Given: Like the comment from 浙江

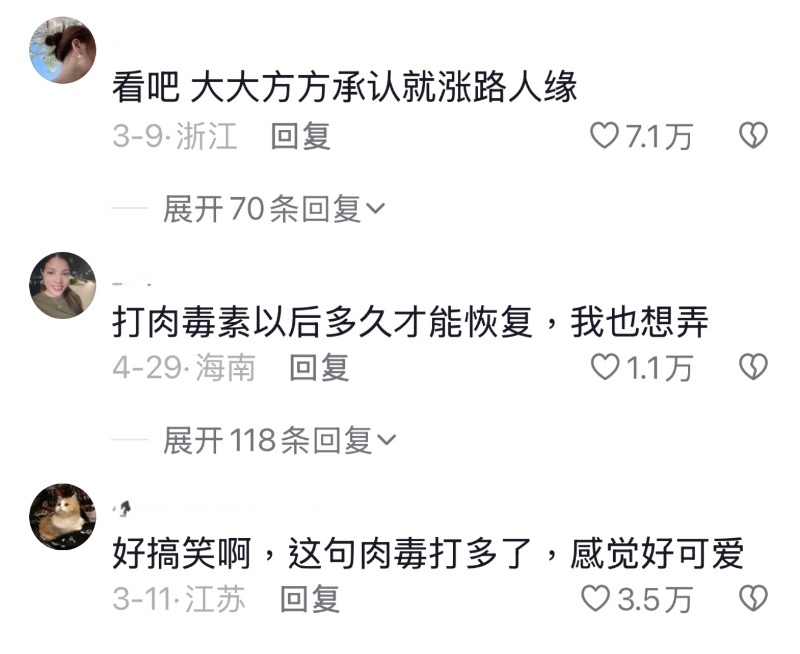Looking at the screenshot, I should pyautogui.click(x=604, y=136).
